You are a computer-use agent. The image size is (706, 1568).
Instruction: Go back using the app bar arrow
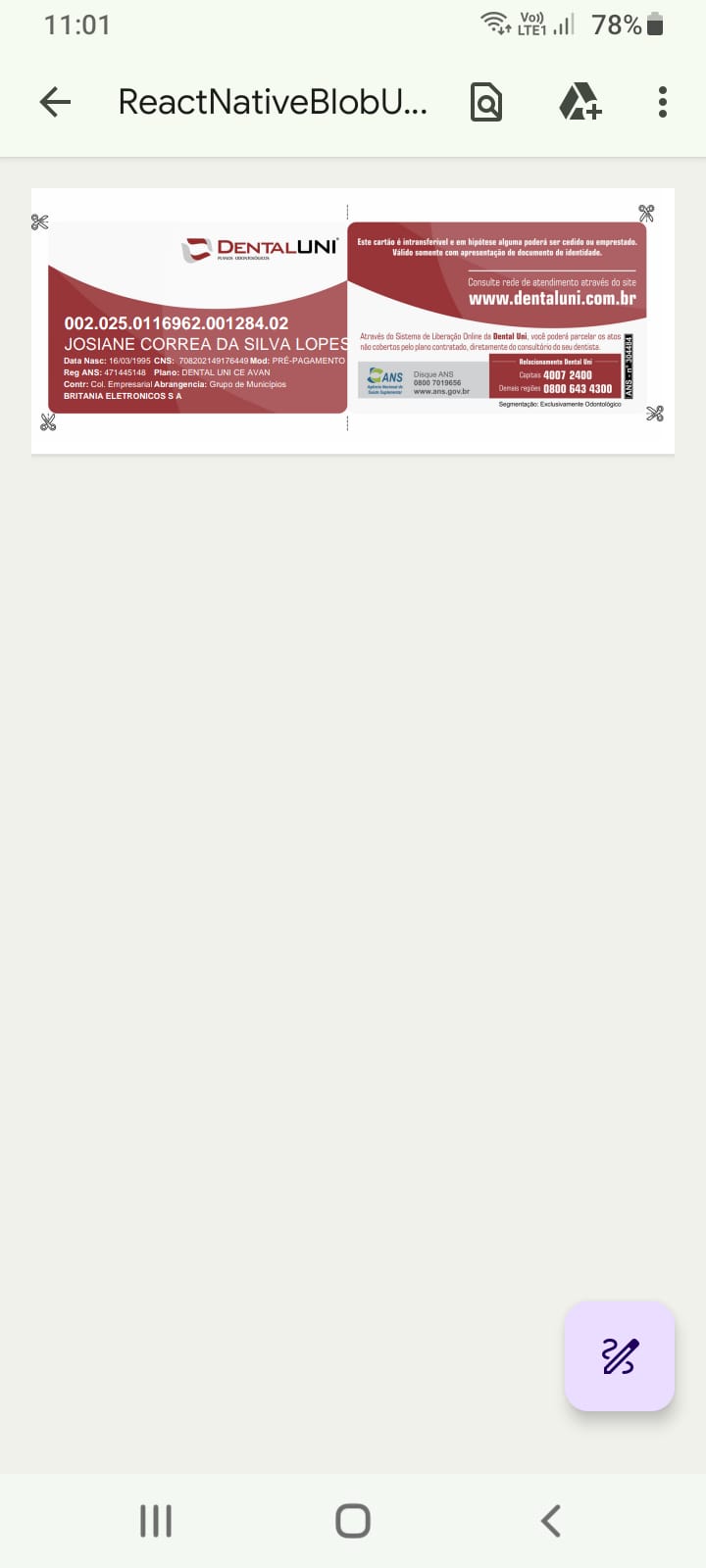point(56,102)
